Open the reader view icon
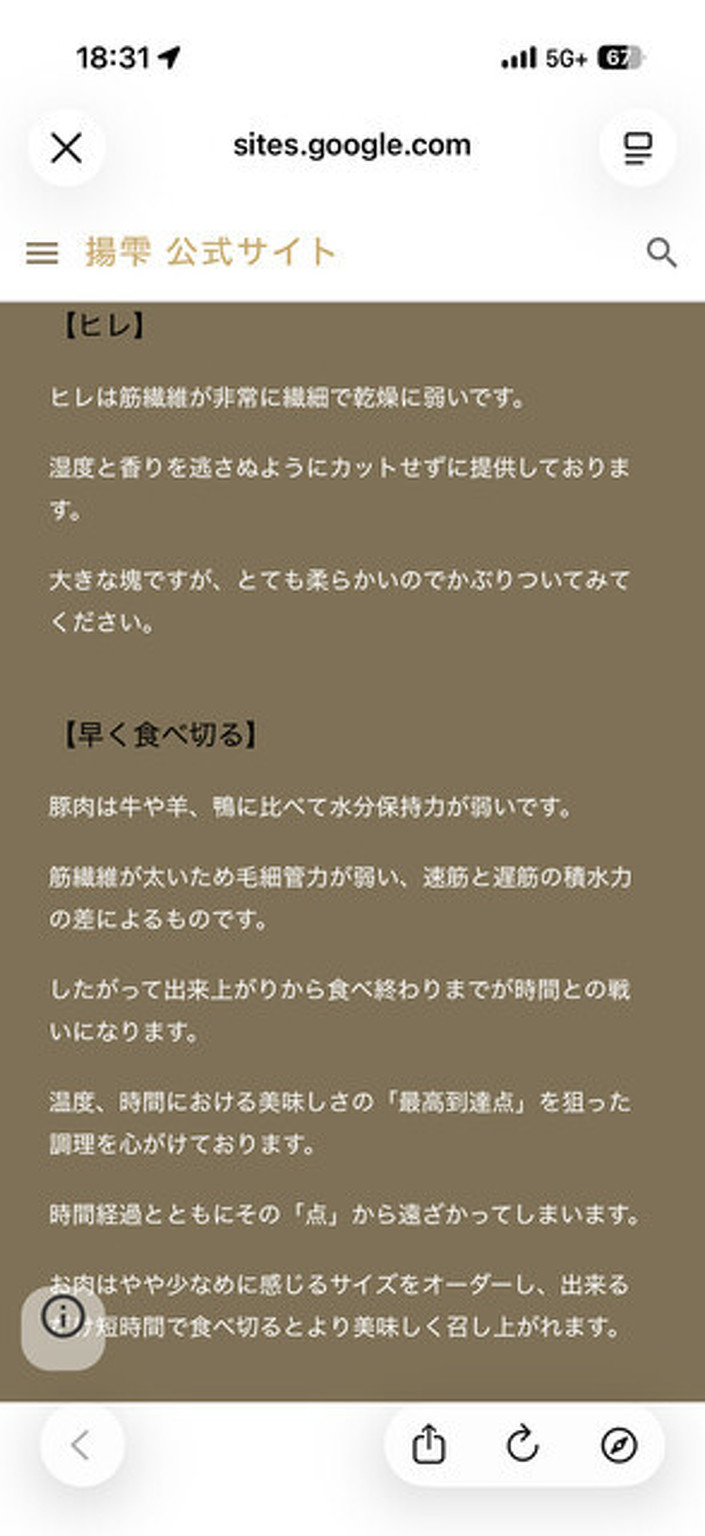 tap(638, 148)
